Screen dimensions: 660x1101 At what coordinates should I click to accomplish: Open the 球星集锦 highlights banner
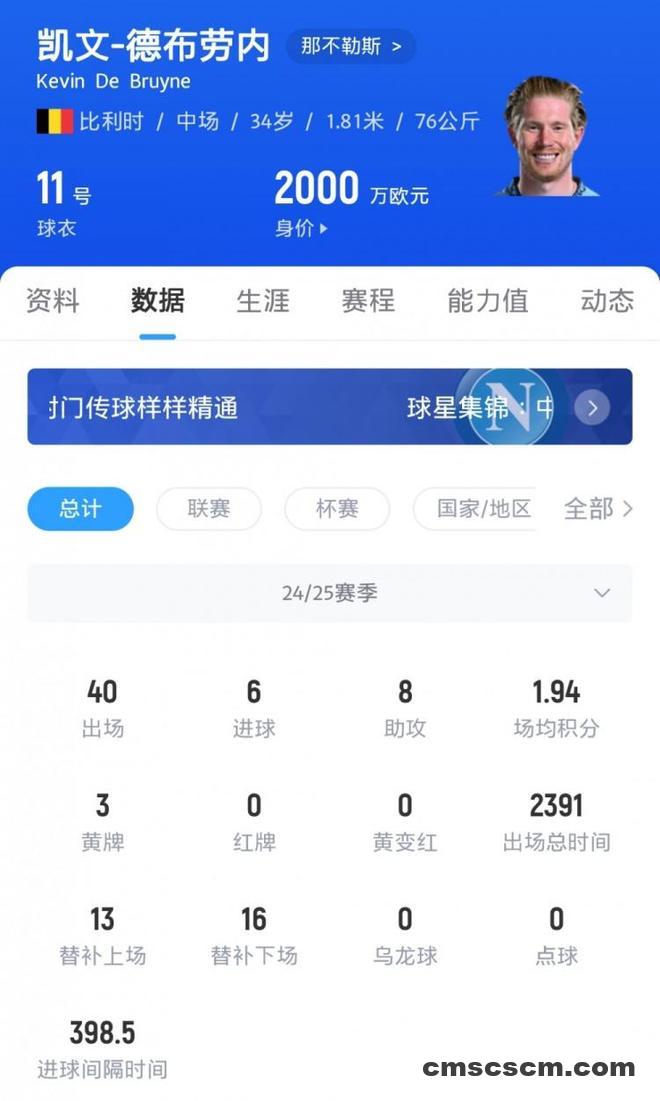point(329,407)
